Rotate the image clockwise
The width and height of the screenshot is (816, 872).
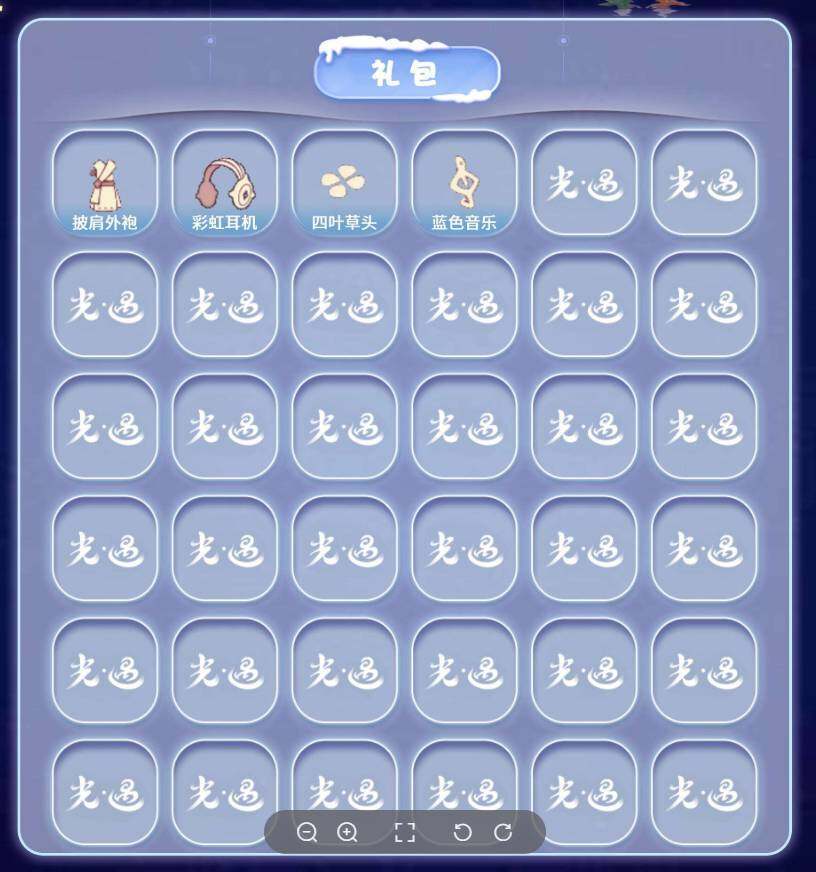coord(503,832)
